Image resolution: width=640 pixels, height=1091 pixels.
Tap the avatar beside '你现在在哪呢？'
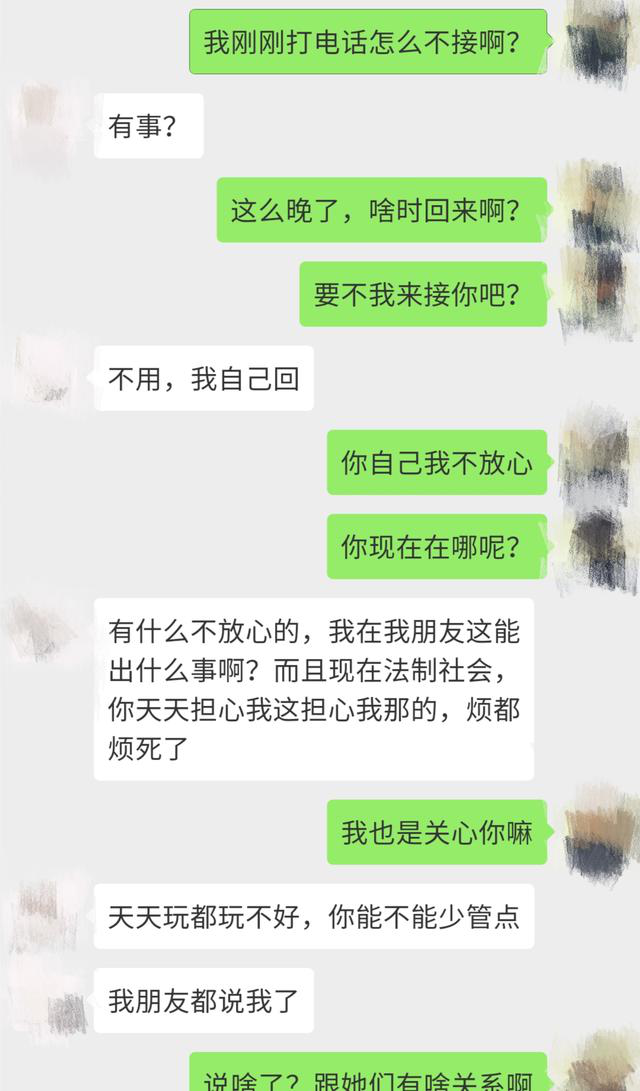(x=597, y=546)
